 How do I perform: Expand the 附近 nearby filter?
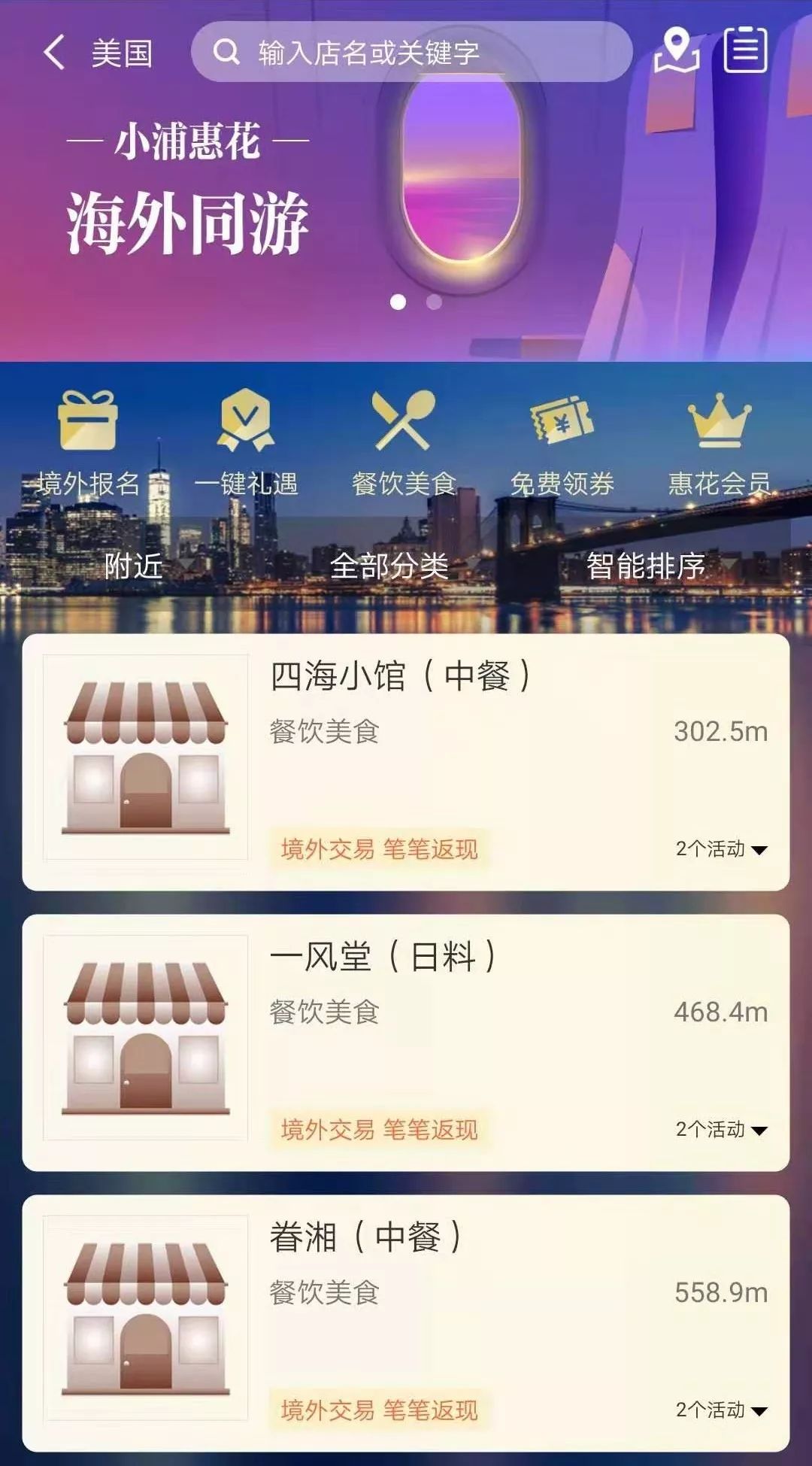point(134,566)
